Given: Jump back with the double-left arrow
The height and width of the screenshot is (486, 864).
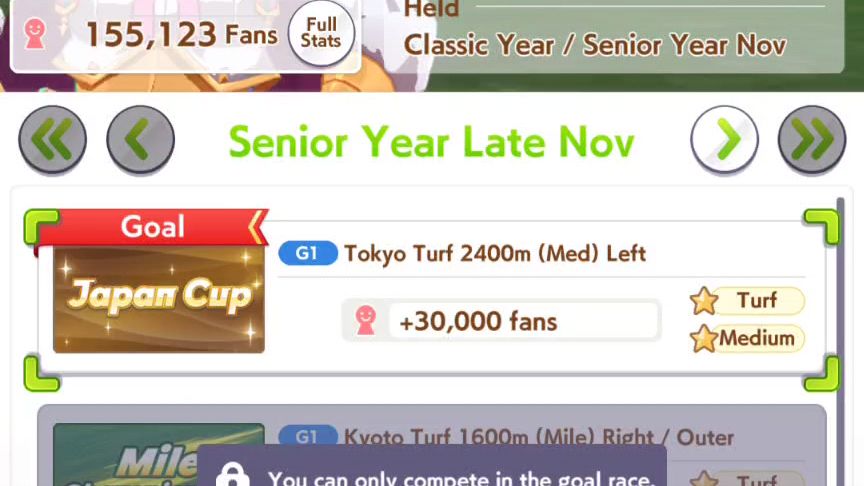Looking at the screenshot, I should pos(52,141).
